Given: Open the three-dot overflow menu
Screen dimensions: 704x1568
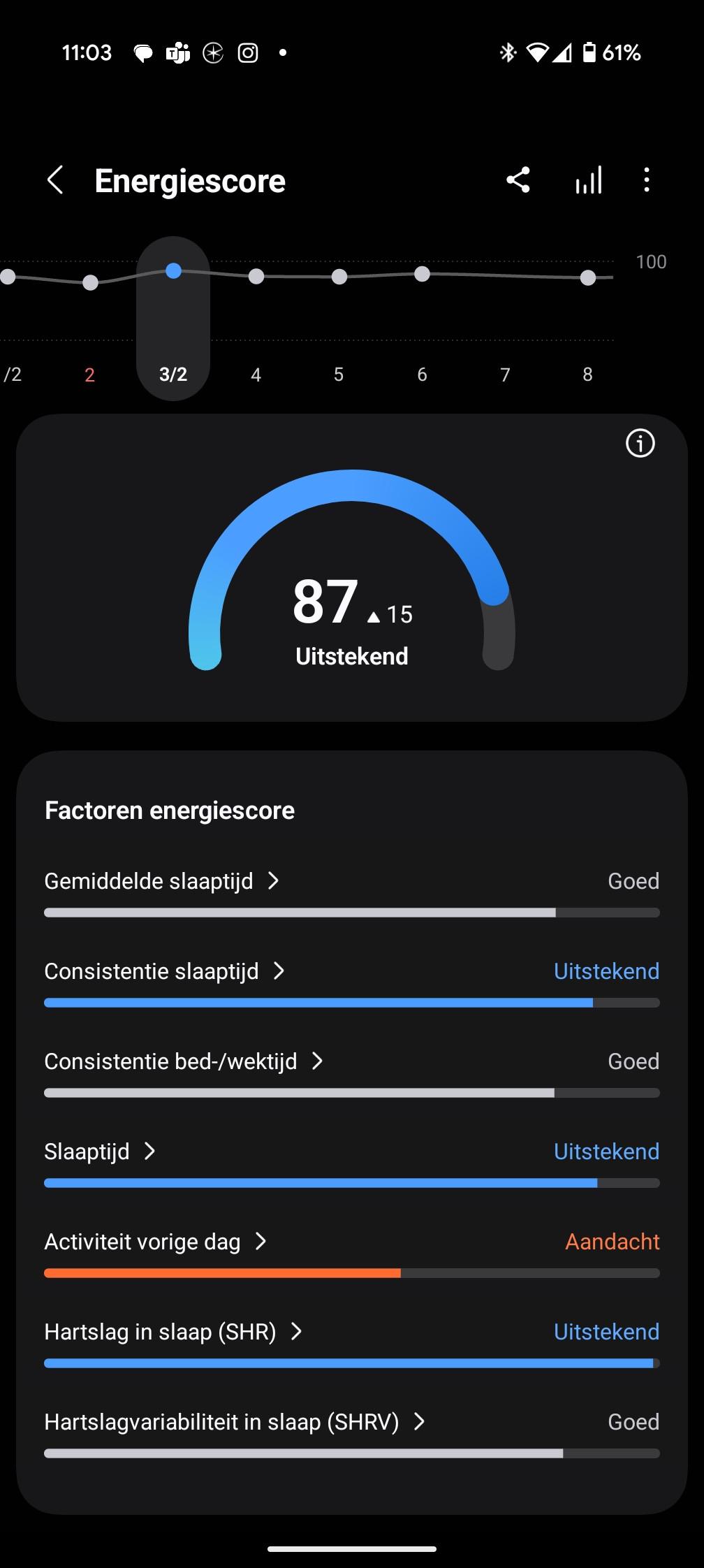Looking at the screenshot, I should (647, 180).
